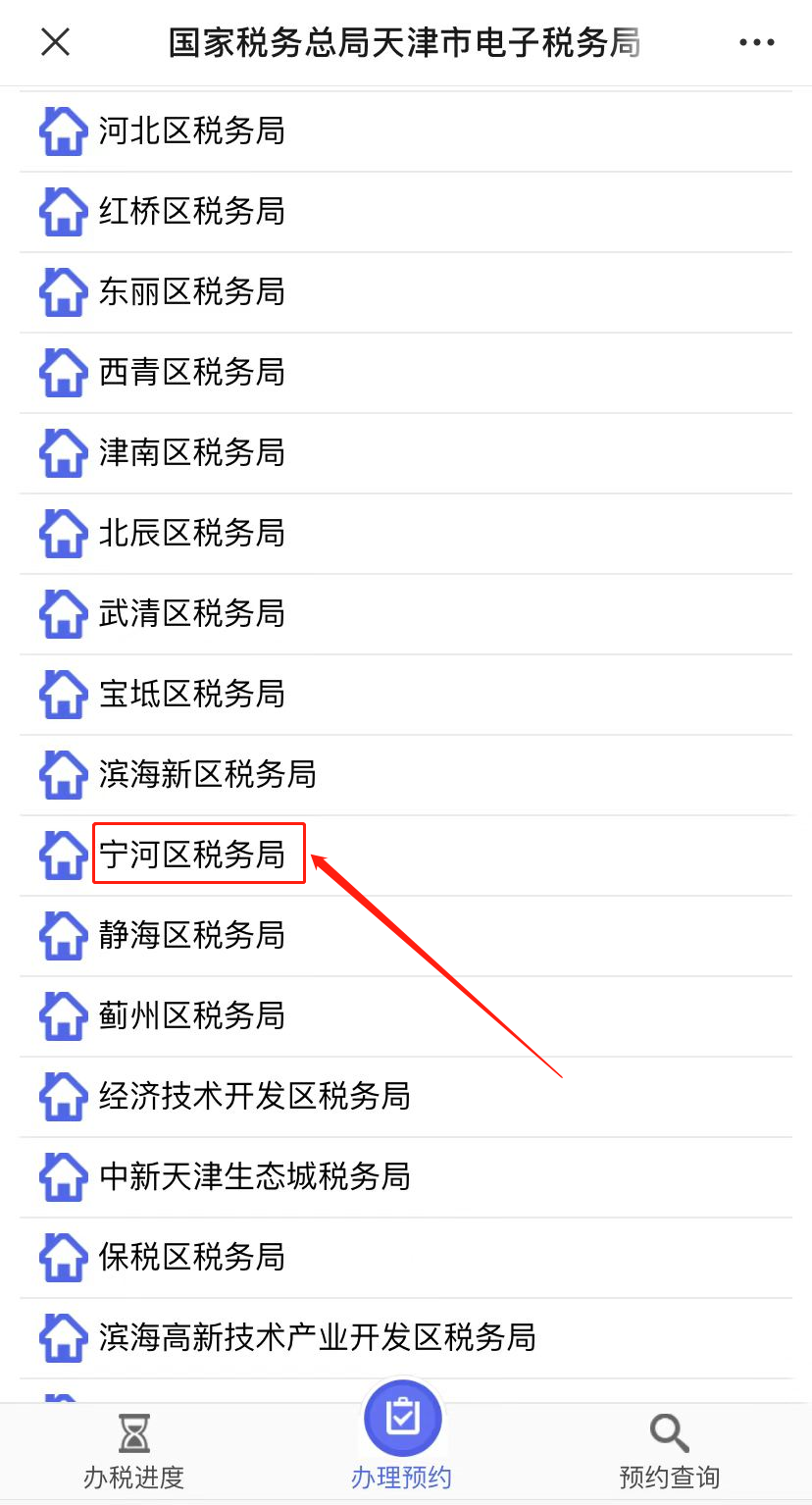Open 蓟州区税务局
Viewport: 812px width, 1505px height.
coord(406,1016)
